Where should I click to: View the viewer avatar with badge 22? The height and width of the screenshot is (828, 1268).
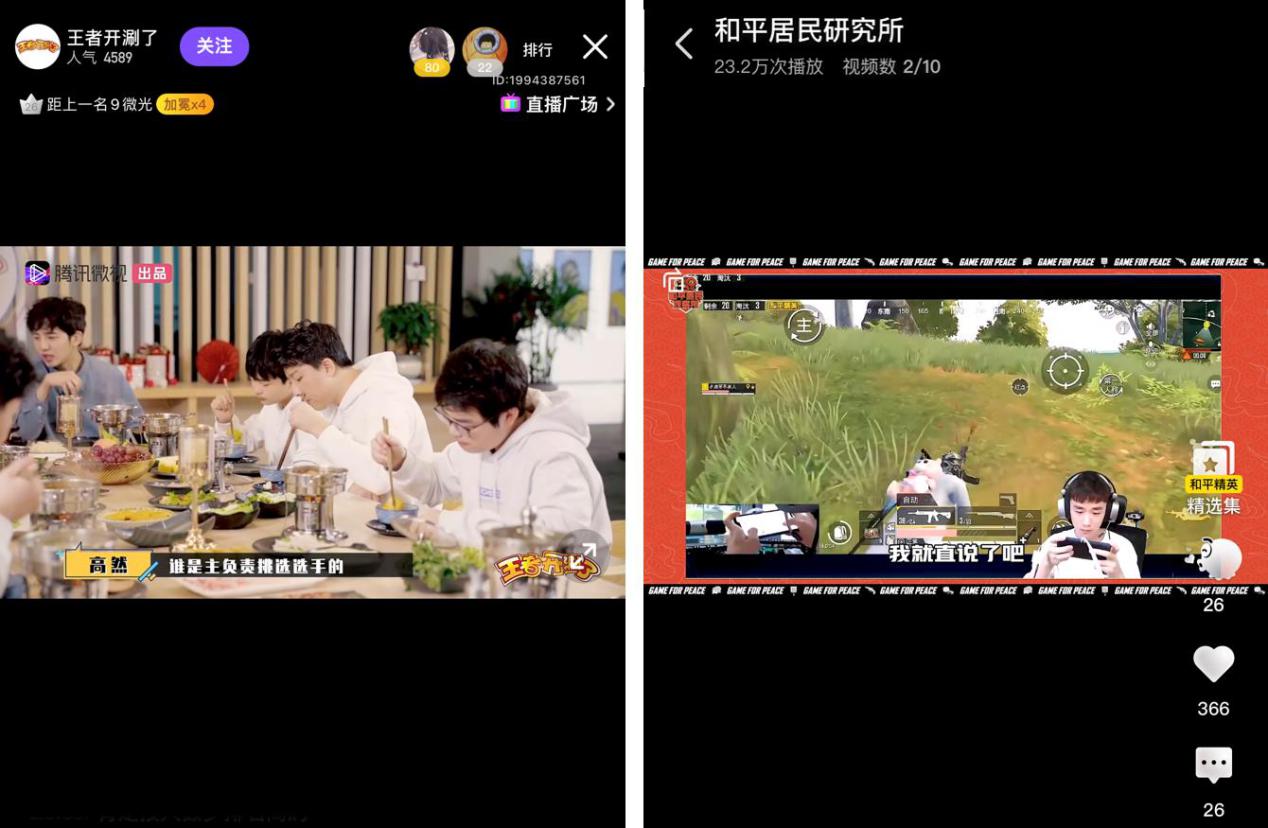tap(485, 48)
